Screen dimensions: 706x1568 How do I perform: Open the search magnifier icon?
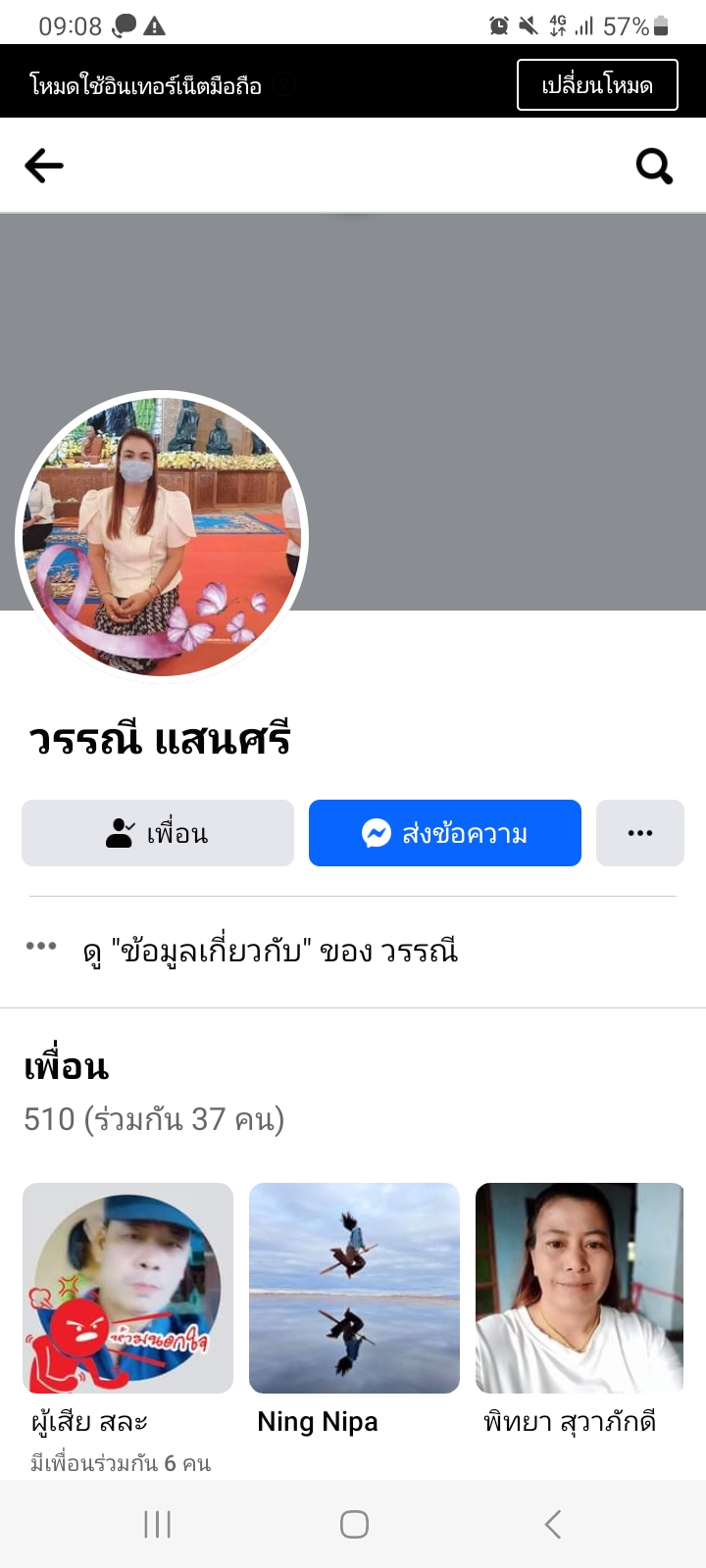tap(654, 166)
